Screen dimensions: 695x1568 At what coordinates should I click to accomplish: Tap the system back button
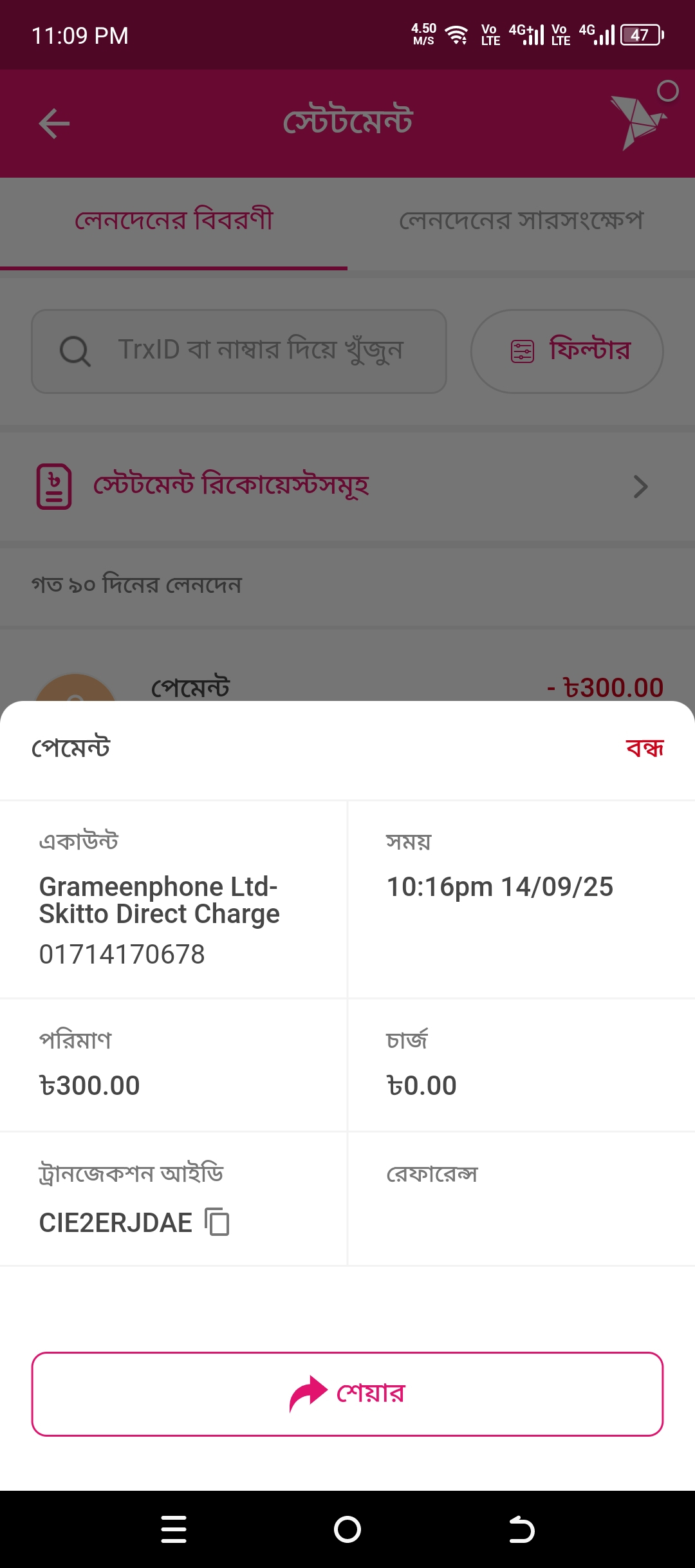pyautogui.click(x=521, y=1529)
